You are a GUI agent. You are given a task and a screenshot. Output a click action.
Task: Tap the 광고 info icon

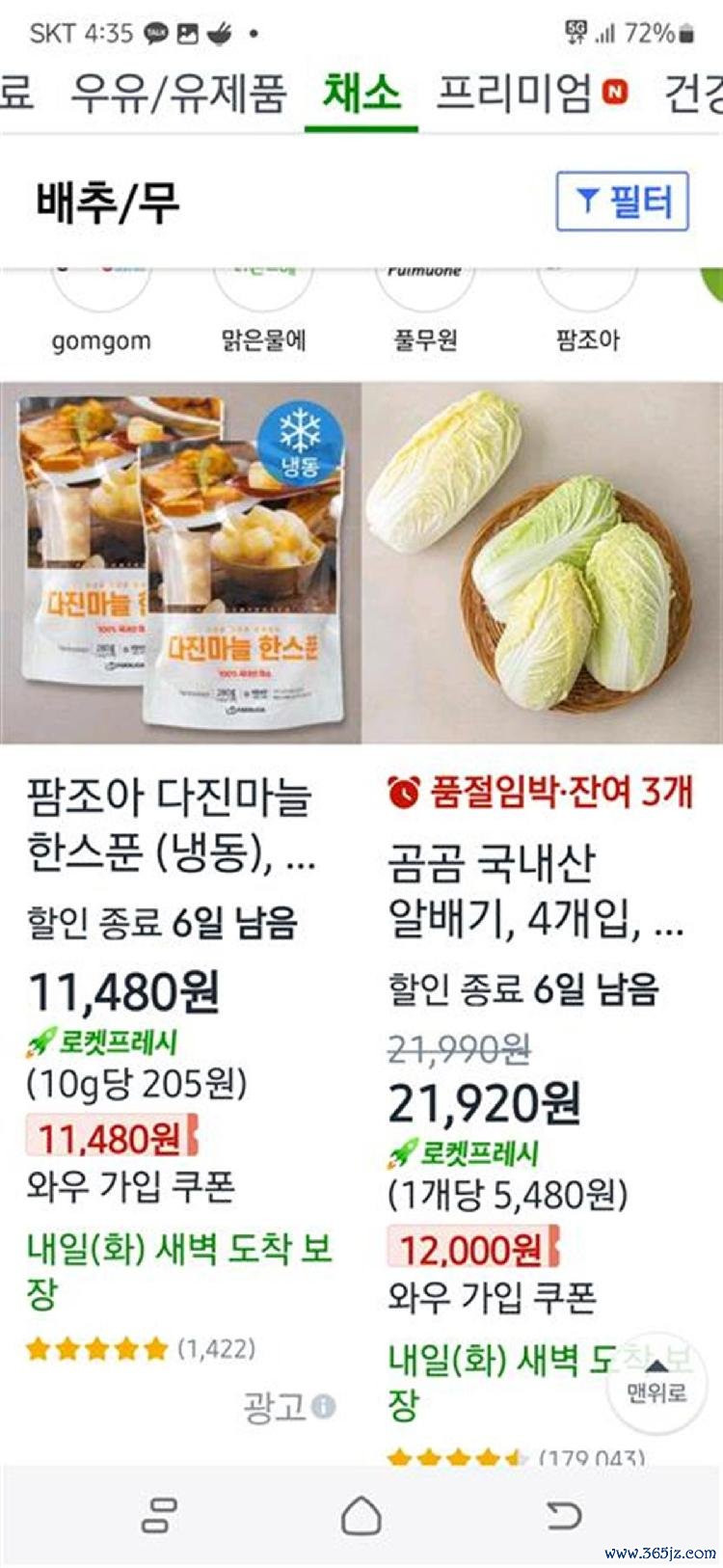tap(324, 1407)
